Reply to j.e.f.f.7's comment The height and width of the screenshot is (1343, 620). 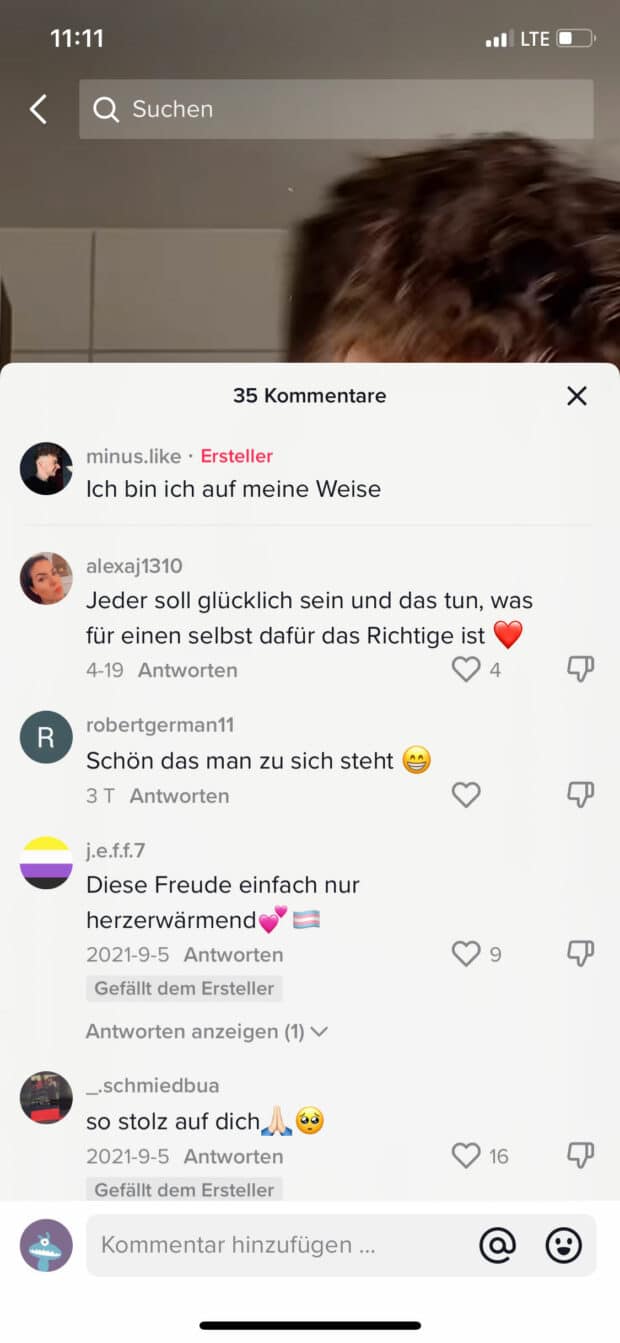pos(233,954)
